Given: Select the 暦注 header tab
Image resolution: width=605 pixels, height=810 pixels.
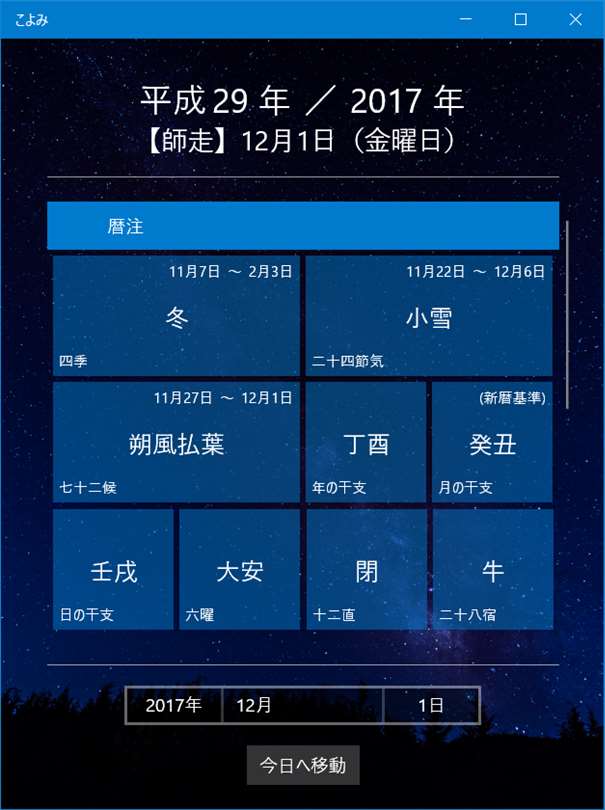Looking at the screenshot, I should tap(302, 226).
